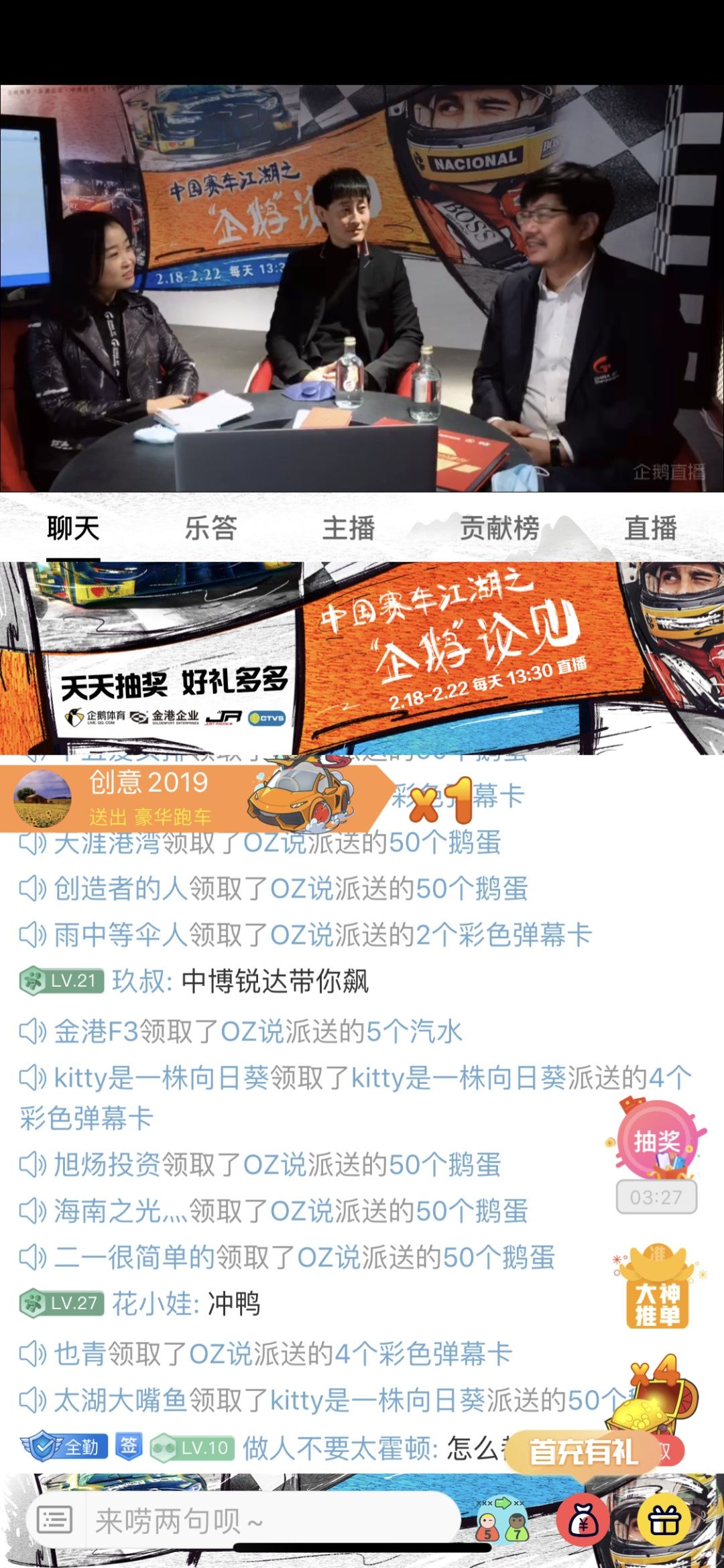Image resolution: width=724 pixels, height=1568 pixels.
Task: Tap username 花小娃 in chat
Action: (155, 1303)
